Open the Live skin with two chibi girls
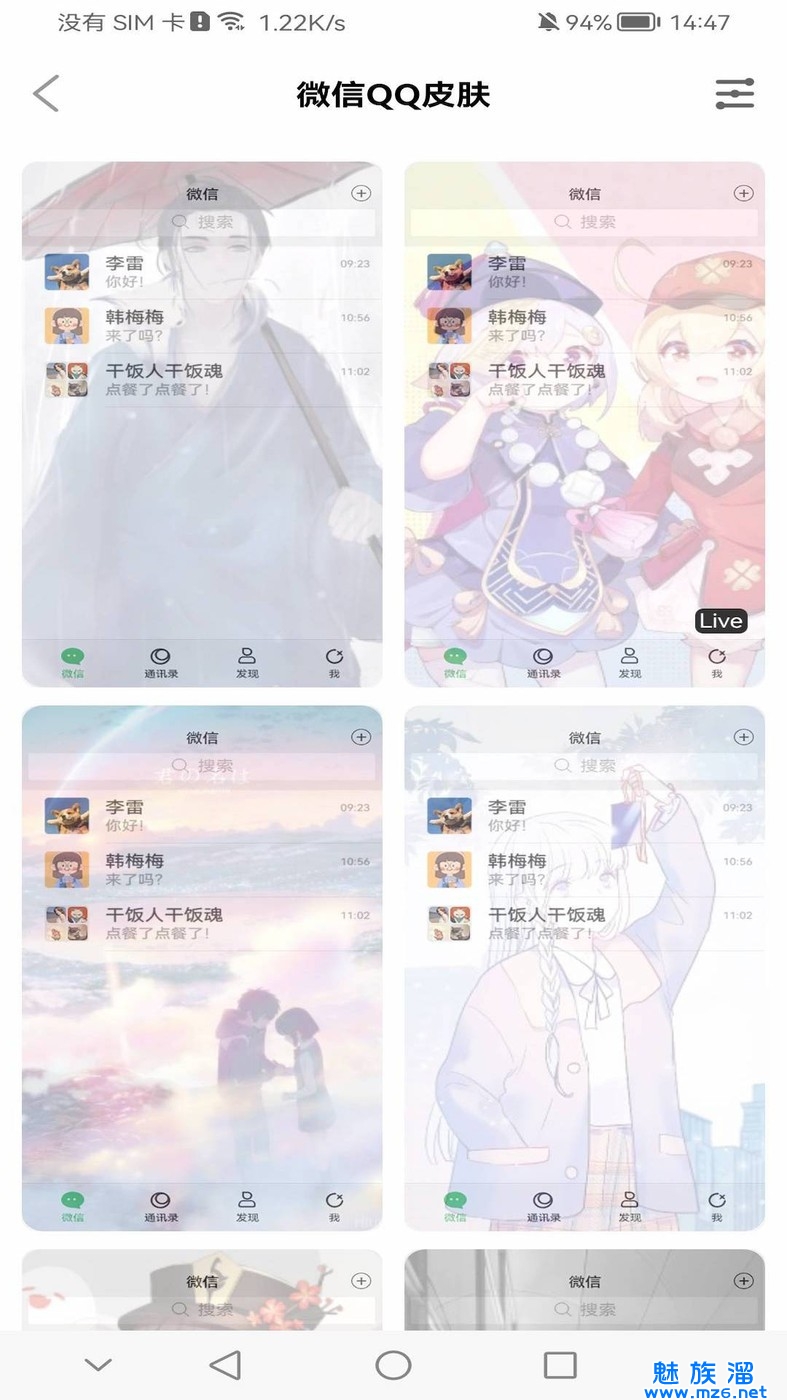Screen dimensions: 787x1400 click(x=584, y=425)
